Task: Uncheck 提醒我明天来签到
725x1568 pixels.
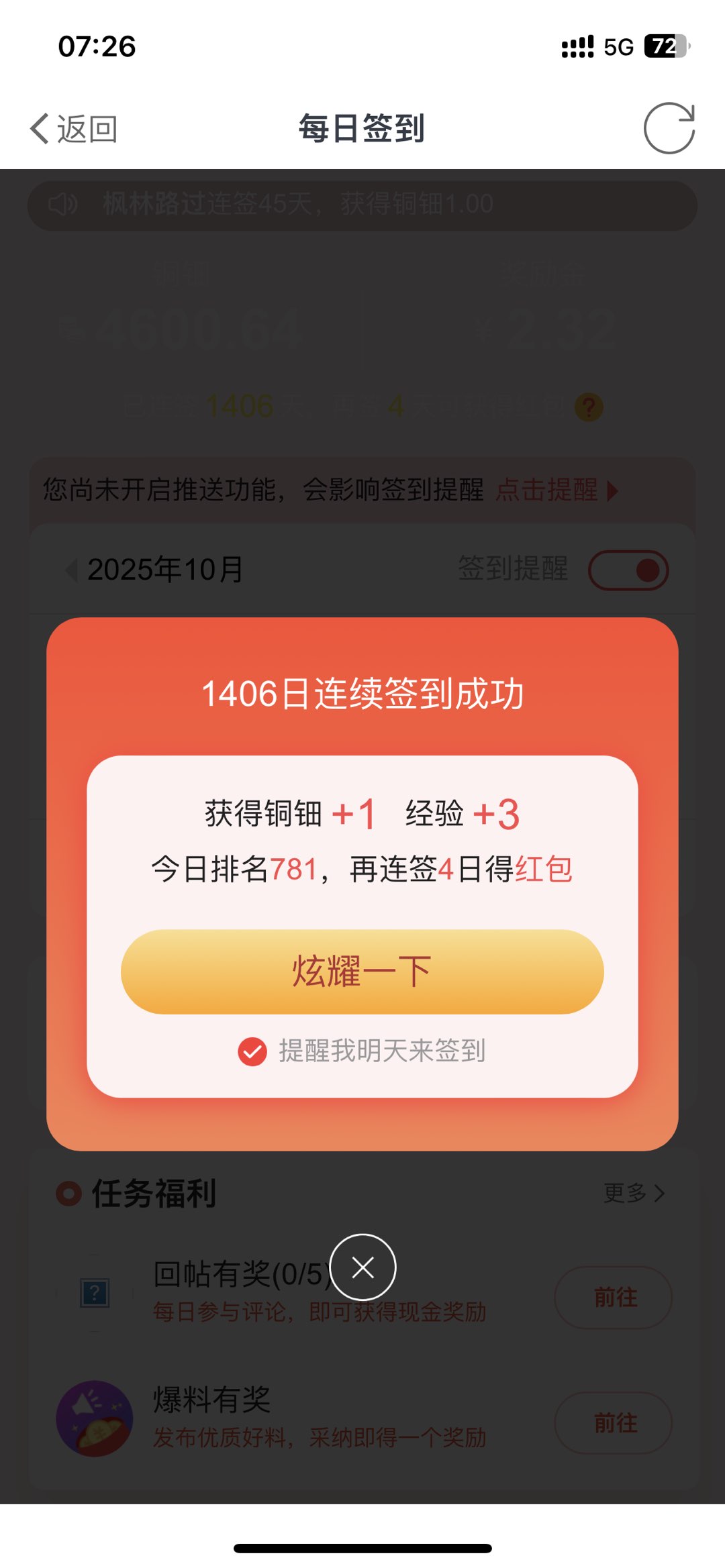Action: [253, 1051]
